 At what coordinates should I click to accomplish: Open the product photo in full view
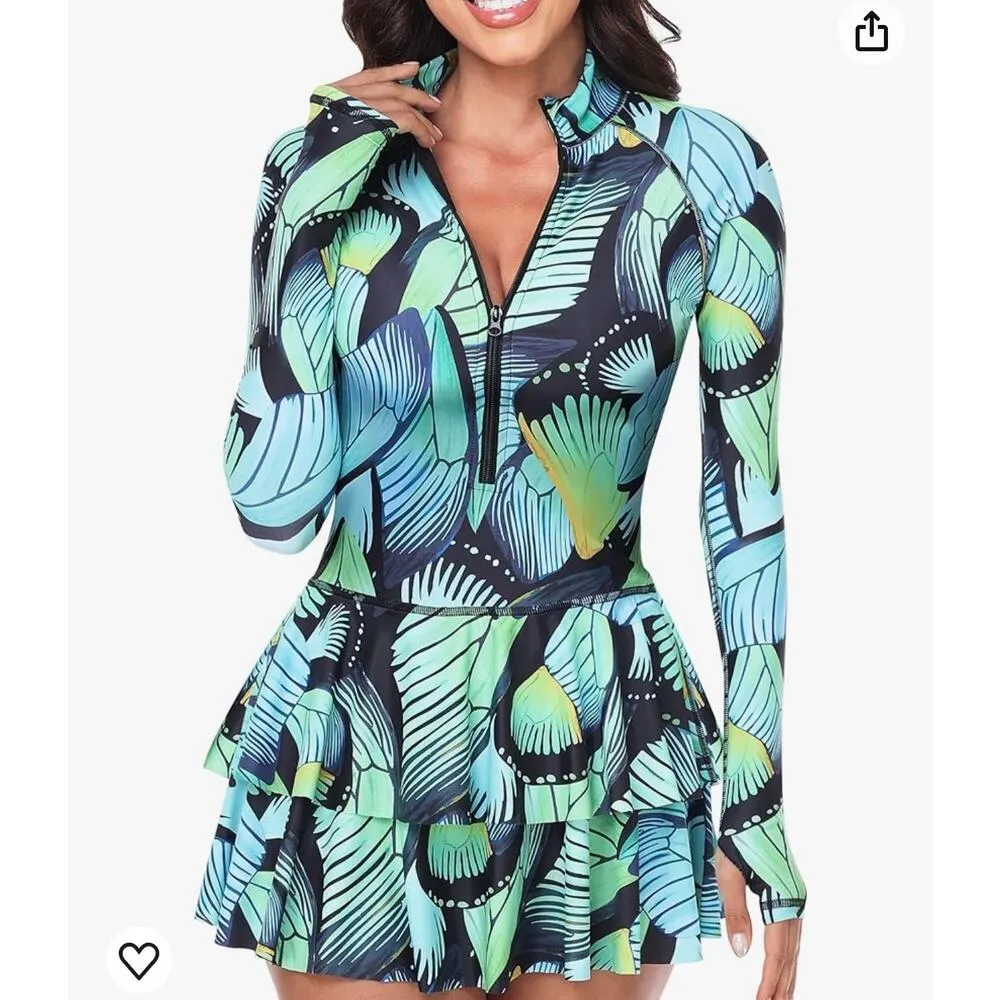coord(500,500)
